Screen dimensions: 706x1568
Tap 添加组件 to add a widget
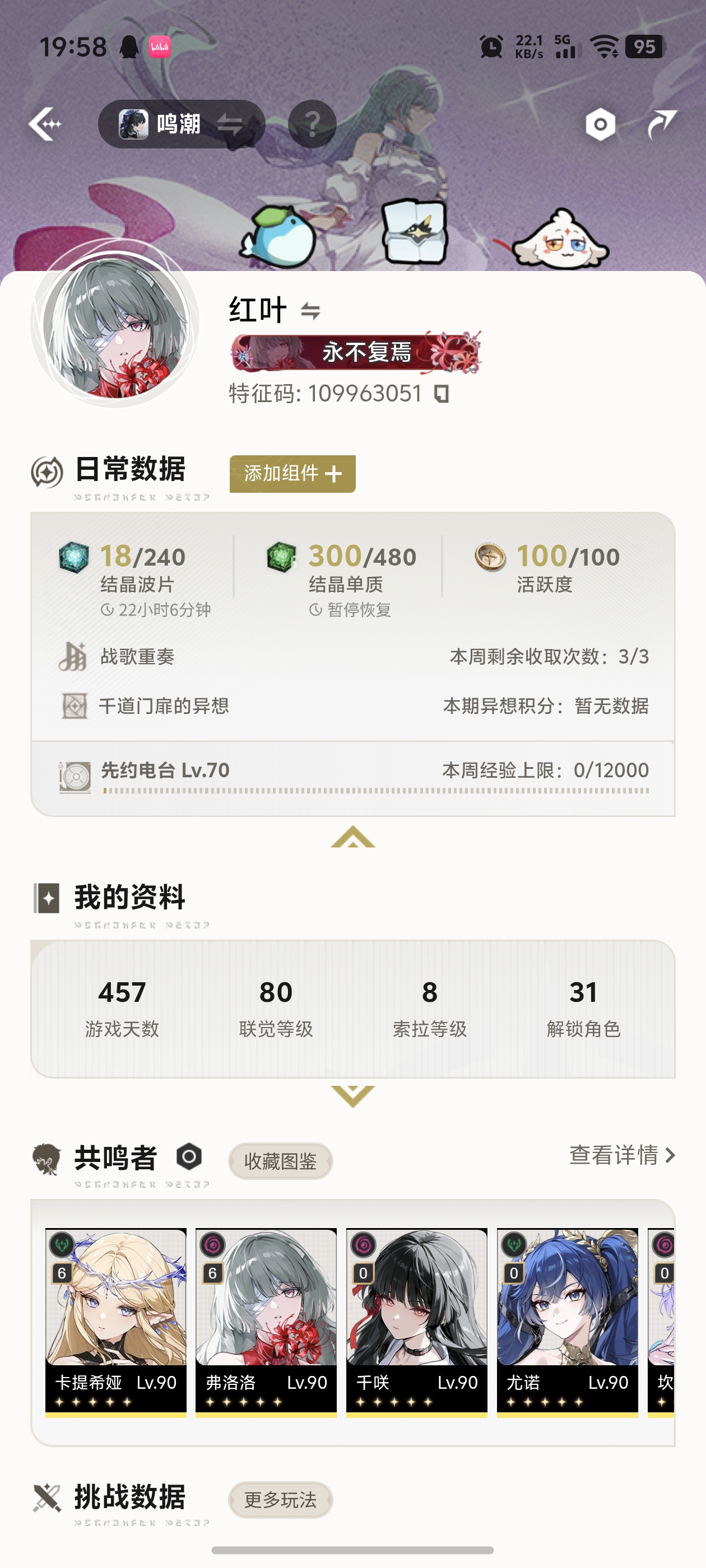click(x=292, y=474)
